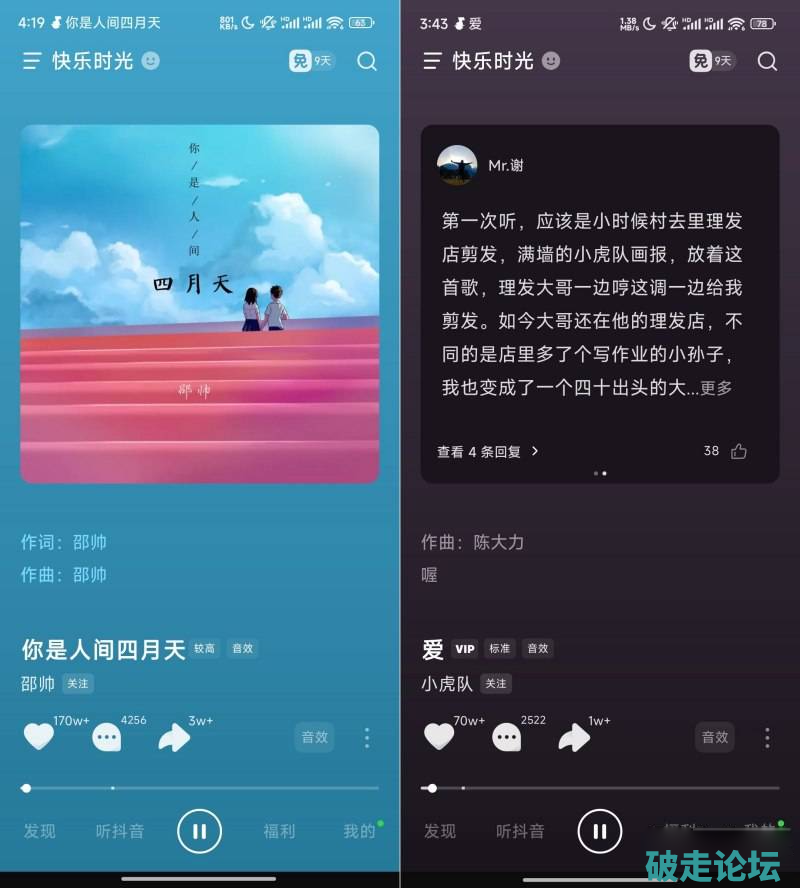Viewport: 800px width, 888px height.
Task: Open search on the 你是人间四月天 screen
Action: pos(367,62)
